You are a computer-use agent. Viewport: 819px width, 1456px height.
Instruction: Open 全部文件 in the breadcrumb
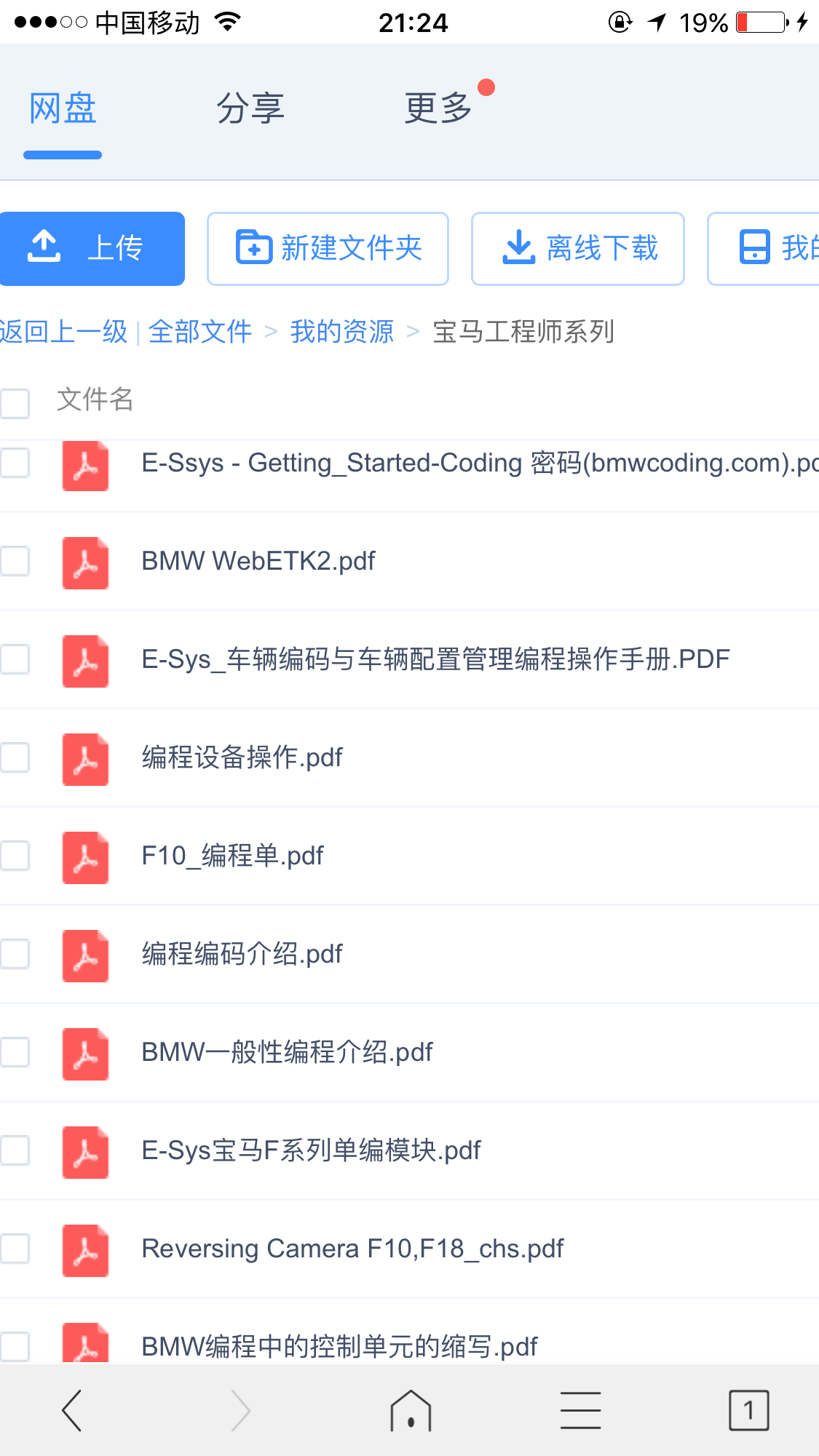[x=200, y=332]
